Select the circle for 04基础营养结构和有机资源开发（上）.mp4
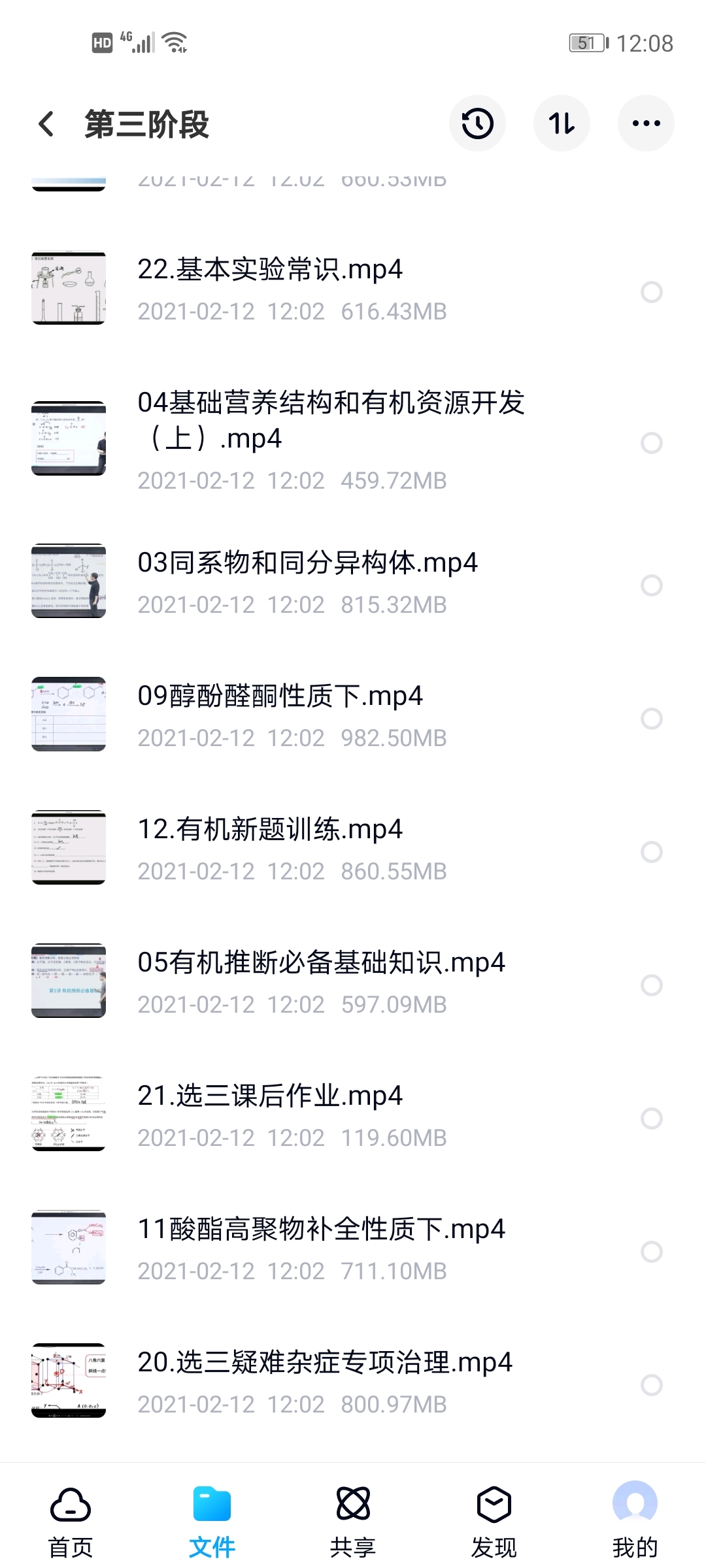706x1568 pixels. [651, 443]
